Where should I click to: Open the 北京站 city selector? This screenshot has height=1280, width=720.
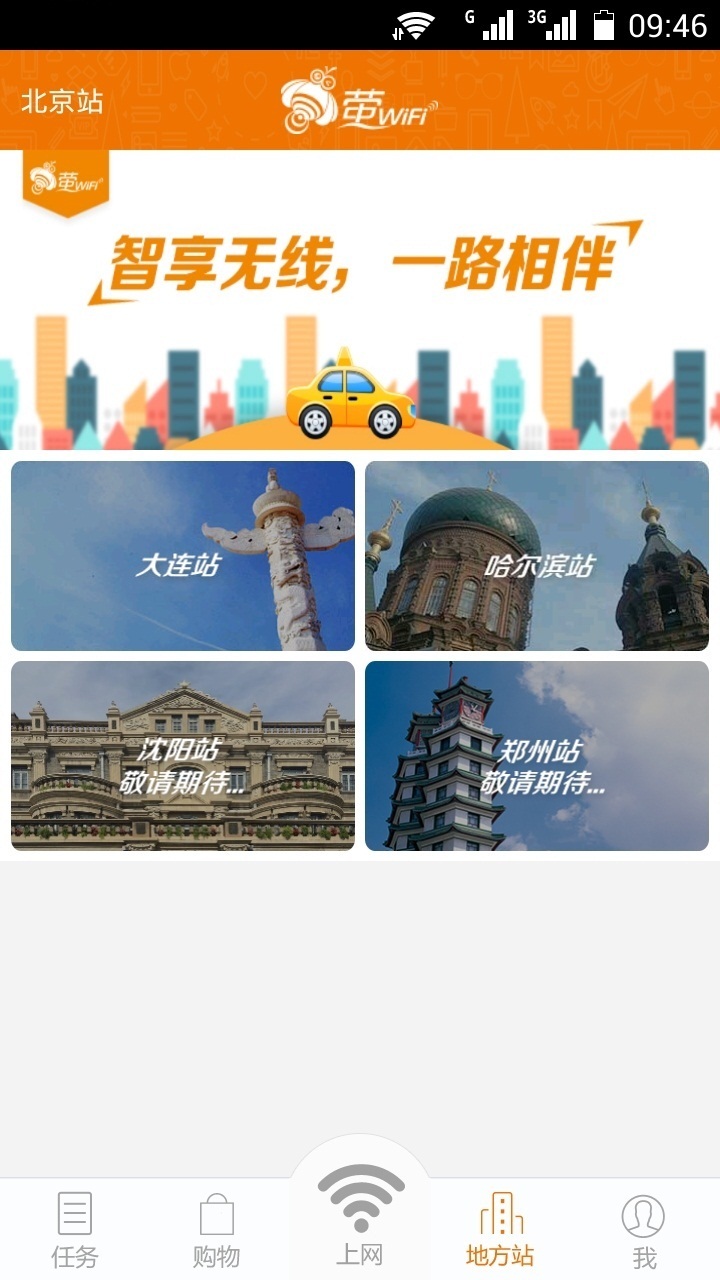[x=62, y=102]
